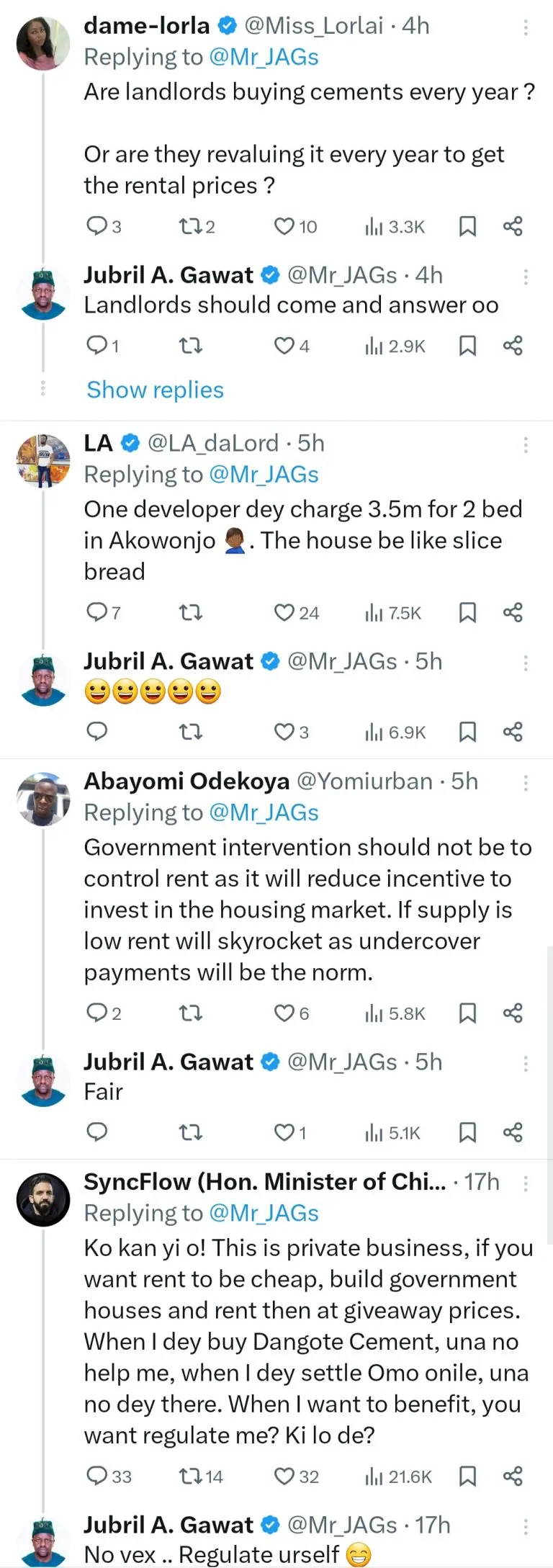Screen dimensions: 553x1568
Task: Repost LA's slice bread tweet
Action: [190, 613]
